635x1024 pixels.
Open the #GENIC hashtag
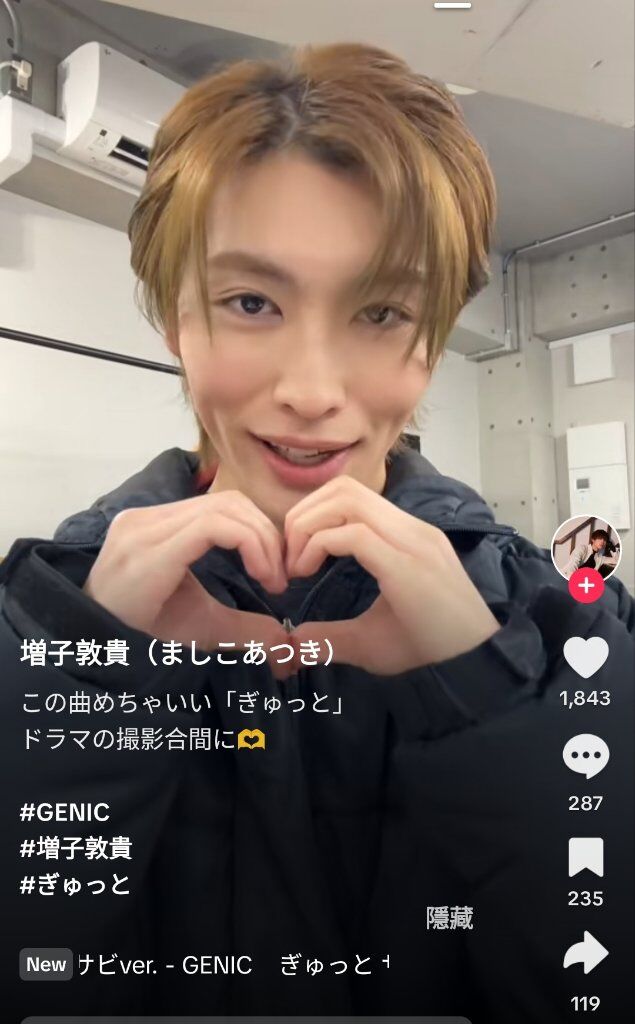[x=65, y=812]
